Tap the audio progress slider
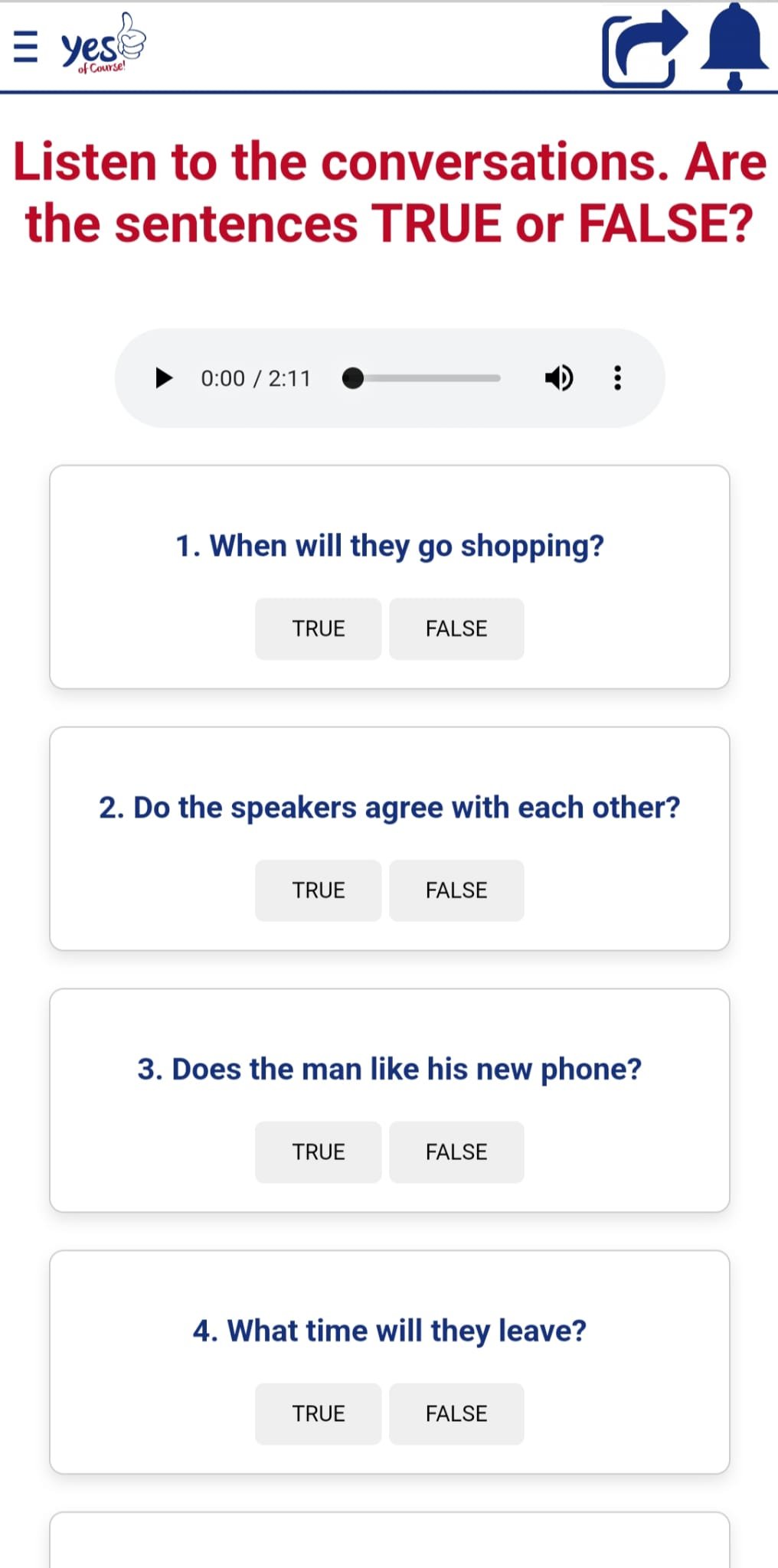 coord(426,378)
